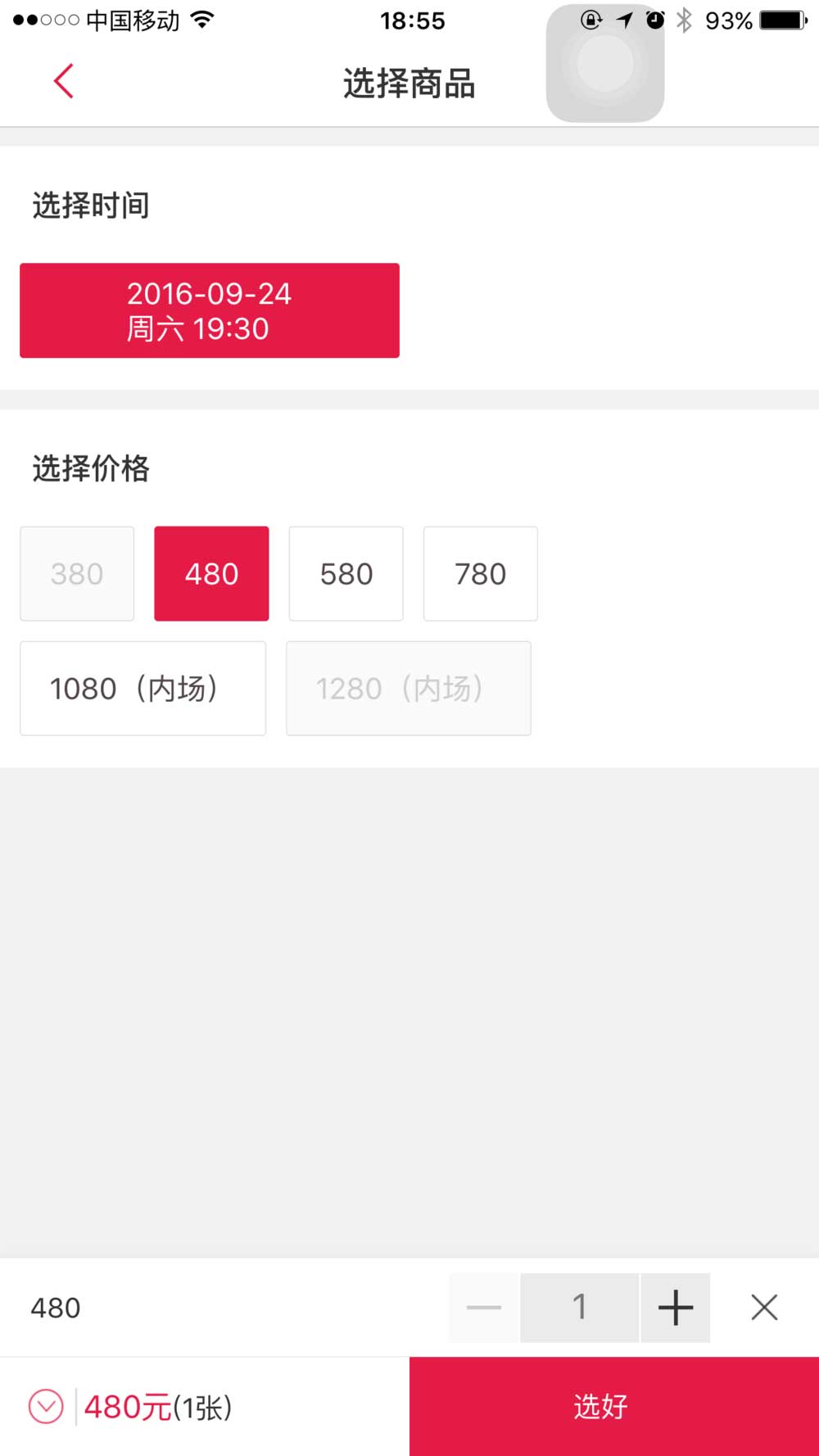Select the 1080（内场）price
This screenshot has width=819, height=1456.
tap(143, 688)
